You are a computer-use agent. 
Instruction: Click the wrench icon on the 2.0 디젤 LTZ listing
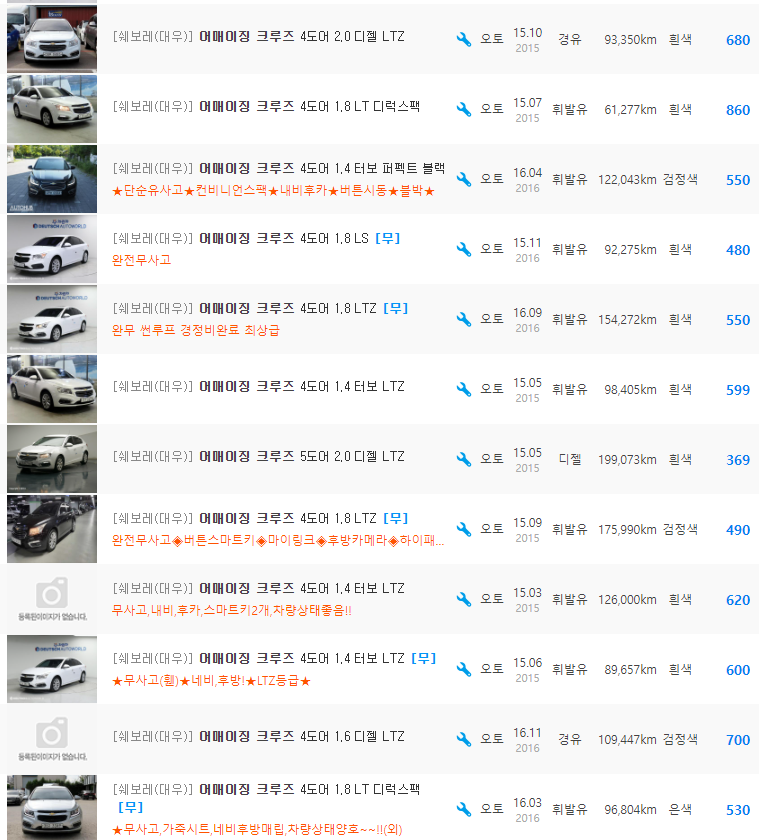tap(463, 39)
